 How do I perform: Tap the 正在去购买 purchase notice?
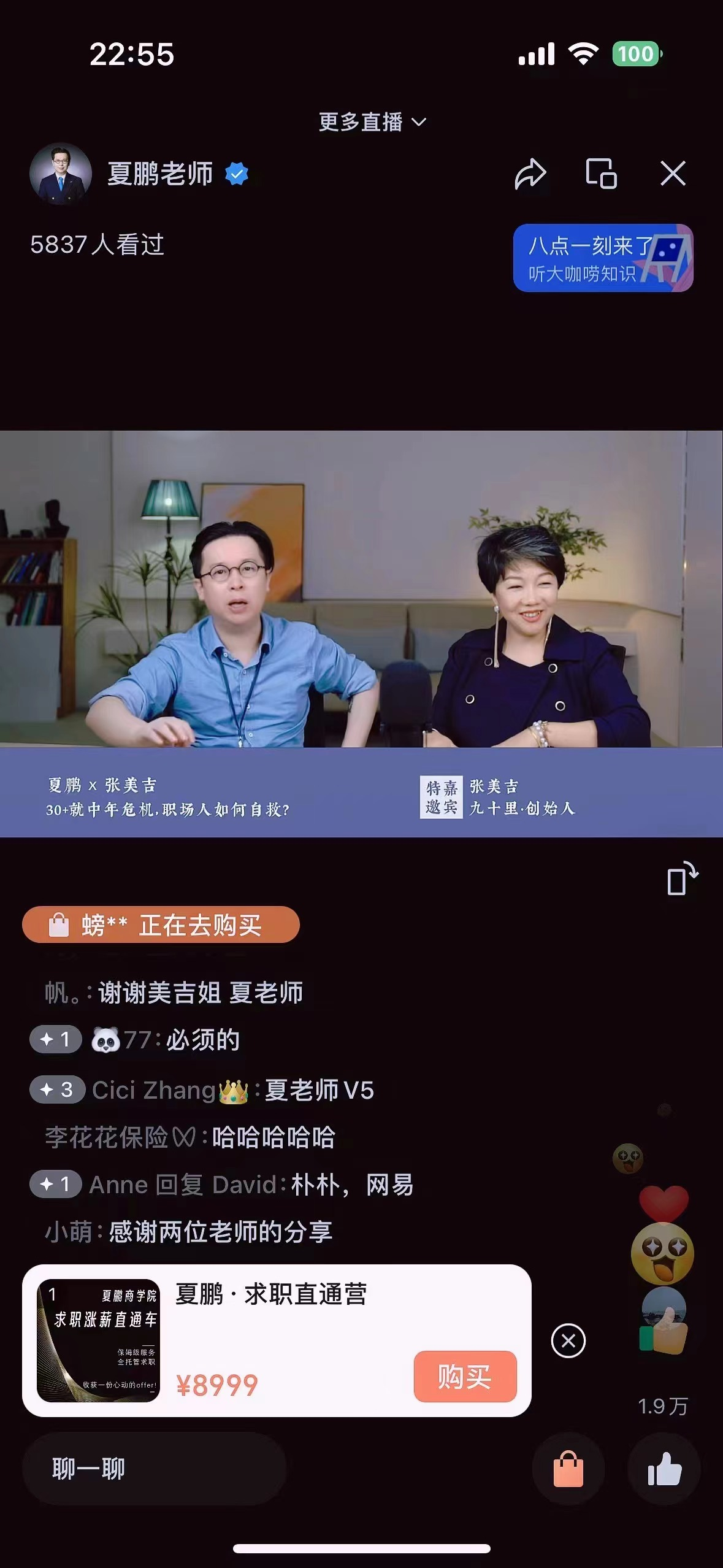[x=161, y=924]
